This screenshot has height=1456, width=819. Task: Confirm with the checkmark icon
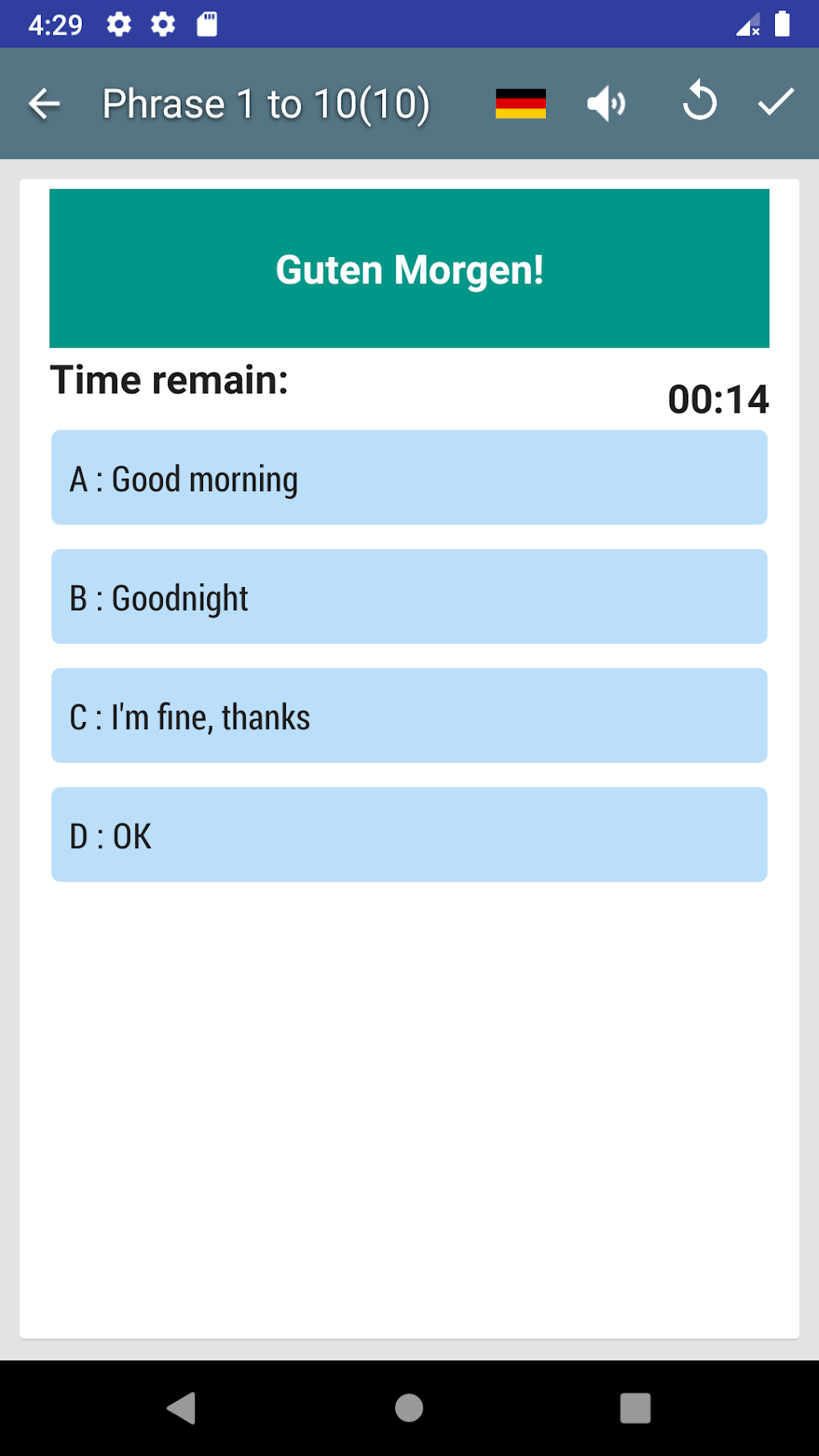776,102
